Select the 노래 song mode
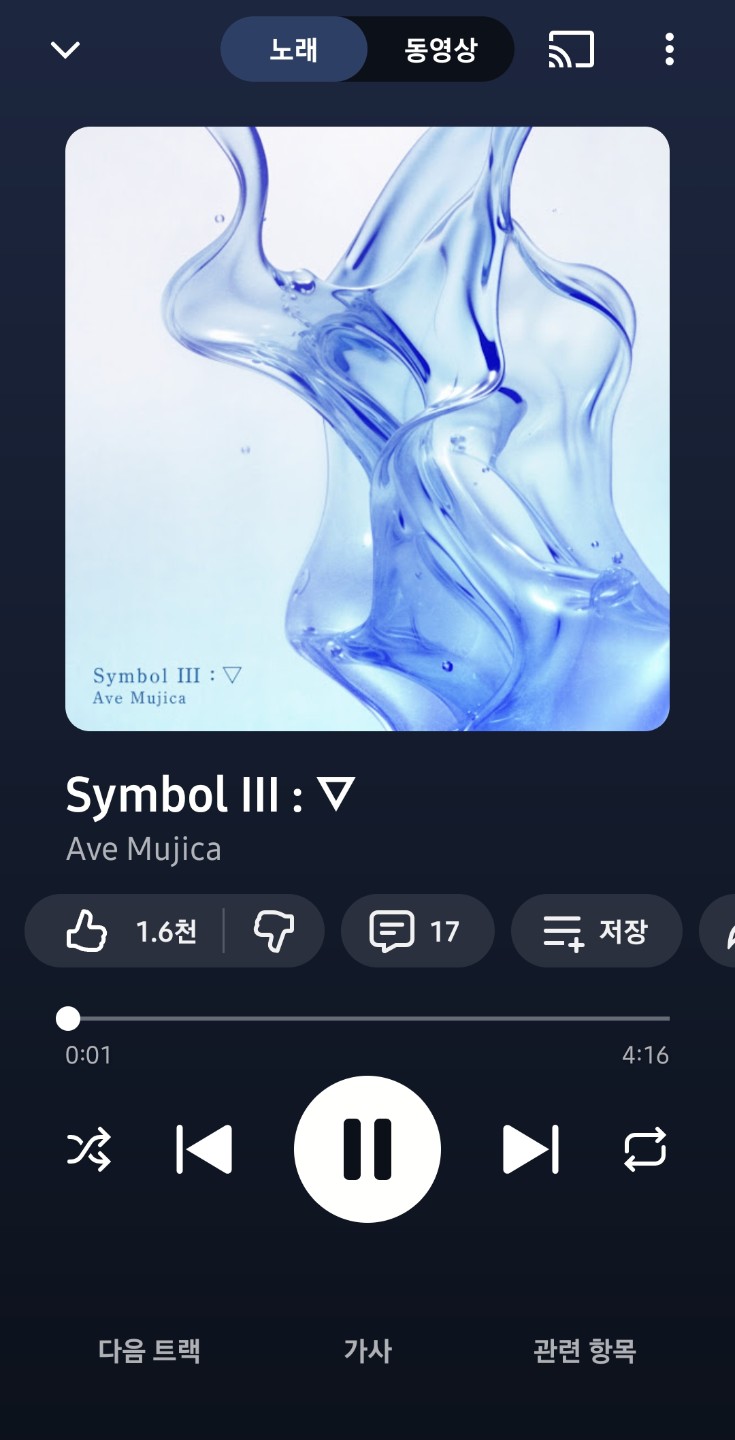The height and width of the screenshot is (1440, 735). (294, 49)
